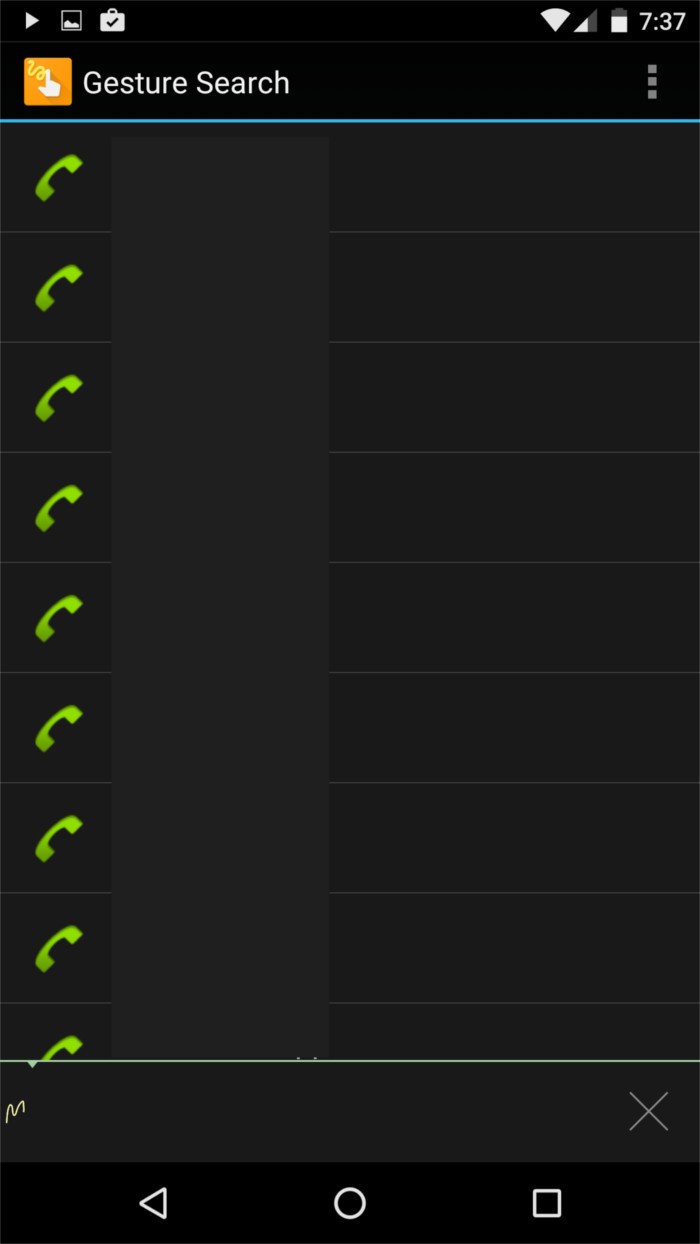
Task: Go back using the navigation bar
Action: pyautogui.click(x=153, y=1202)
